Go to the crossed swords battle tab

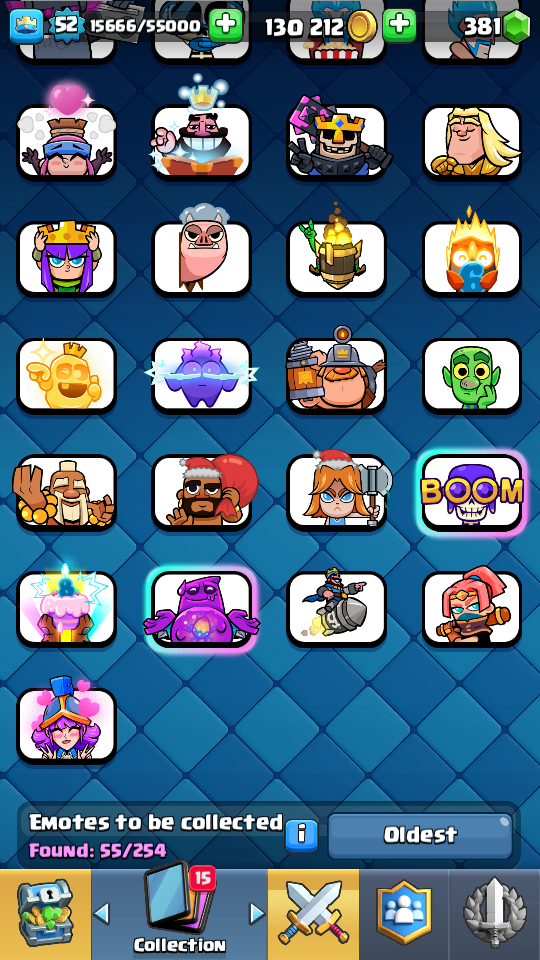tap(313, 914)
